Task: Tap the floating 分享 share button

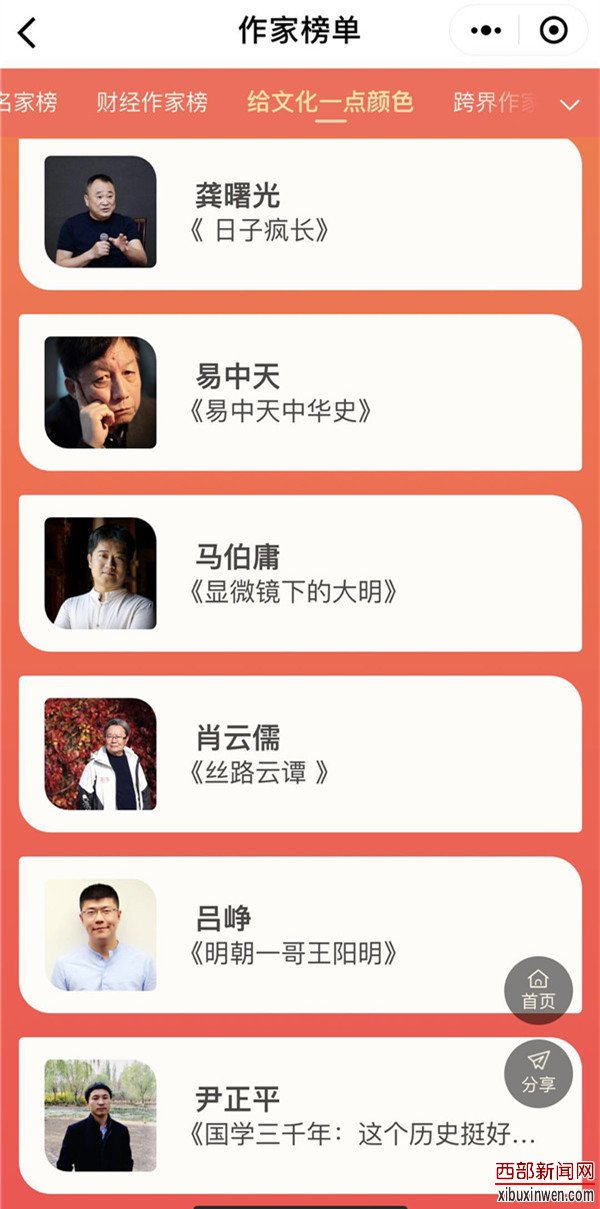Action: click(x=538, y=1073)
